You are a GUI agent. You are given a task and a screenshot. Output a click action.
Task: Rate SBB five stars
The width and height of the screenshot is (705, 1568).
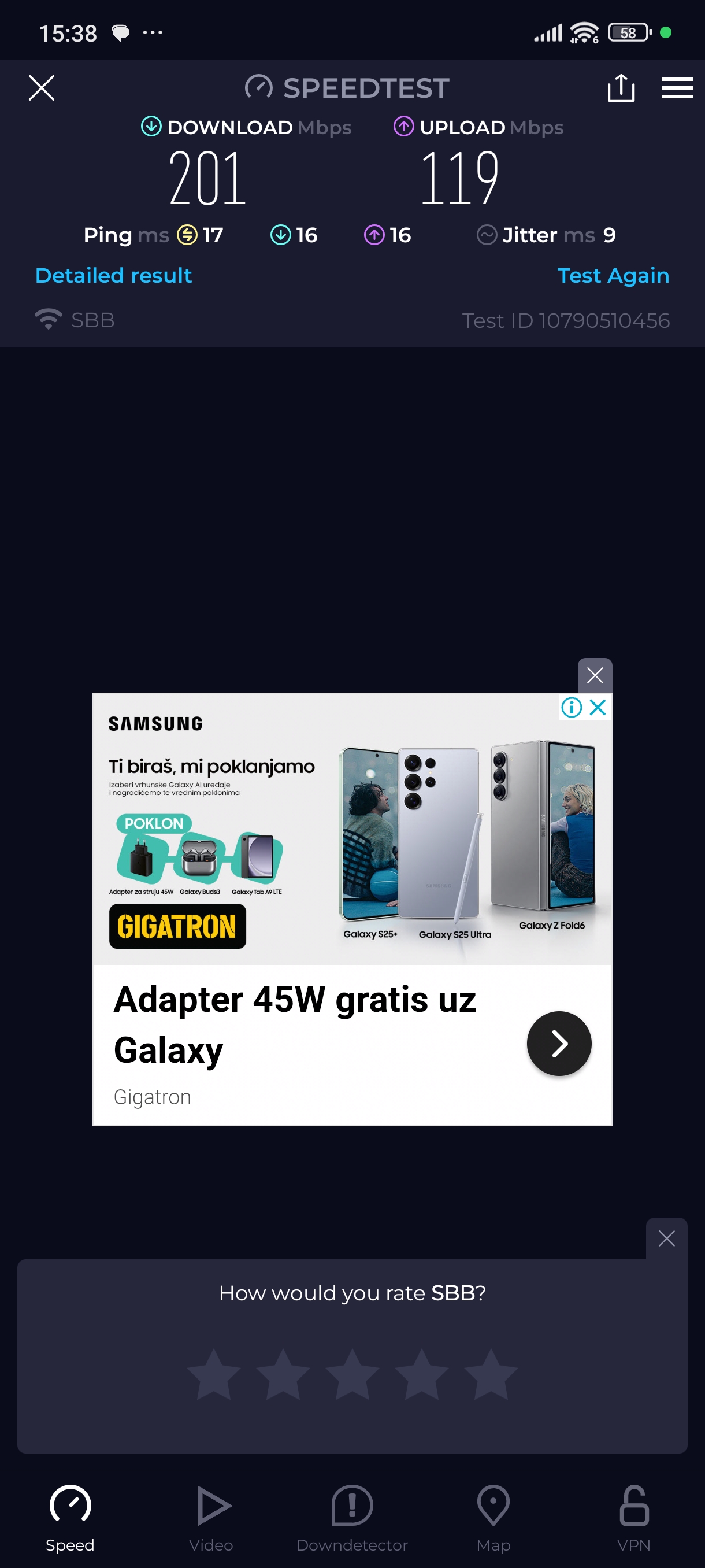coord(491,1374)
